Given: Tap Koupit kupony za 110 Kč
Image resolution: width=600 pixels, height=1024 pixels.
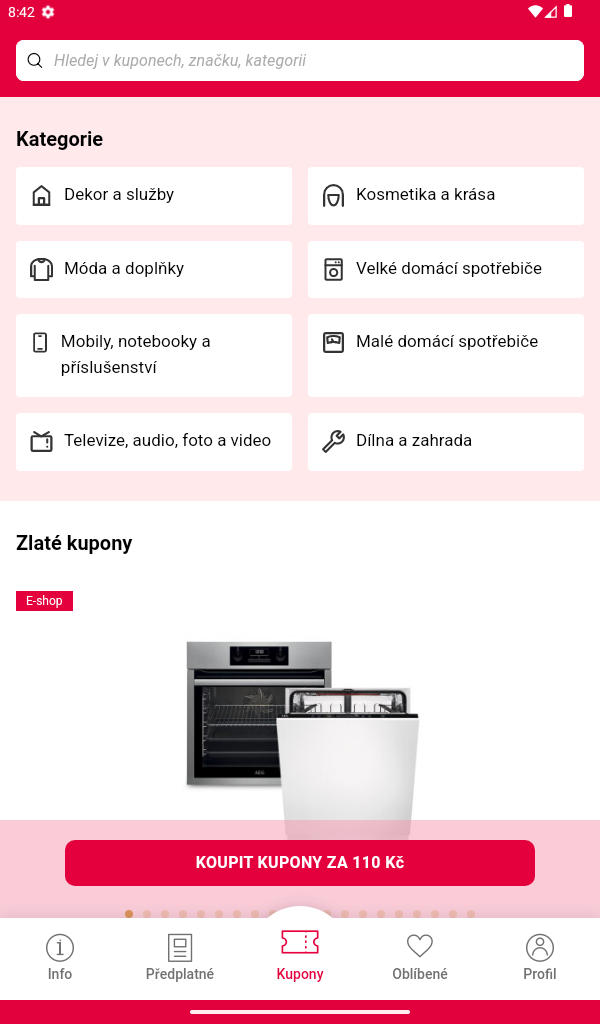Looking at the screenshot, I should [x=300, y=863].
